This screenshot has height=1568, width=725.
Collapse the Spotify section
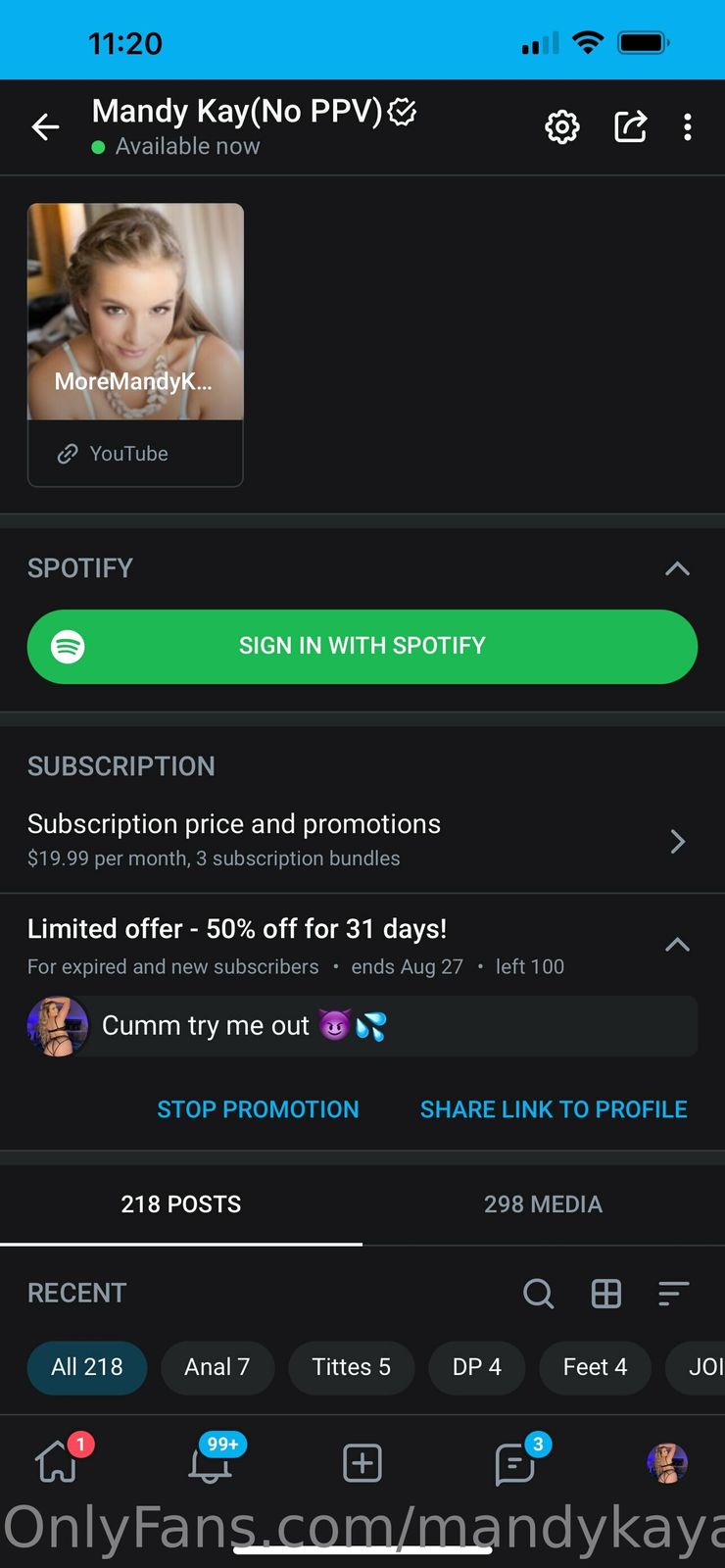pyautogui.click(x=677, y=568)
